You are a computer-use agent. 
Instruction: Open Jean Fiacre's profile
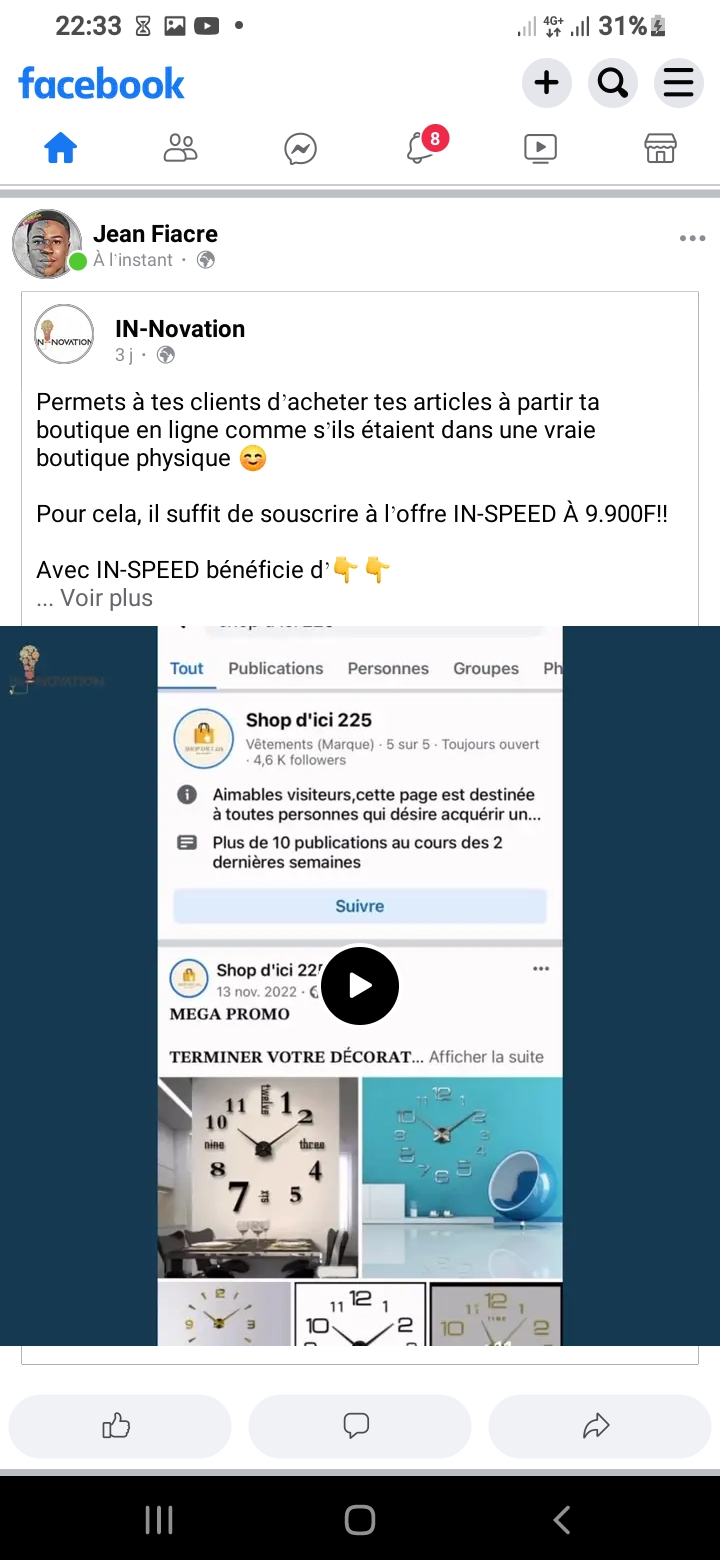(x=155, y=234)
